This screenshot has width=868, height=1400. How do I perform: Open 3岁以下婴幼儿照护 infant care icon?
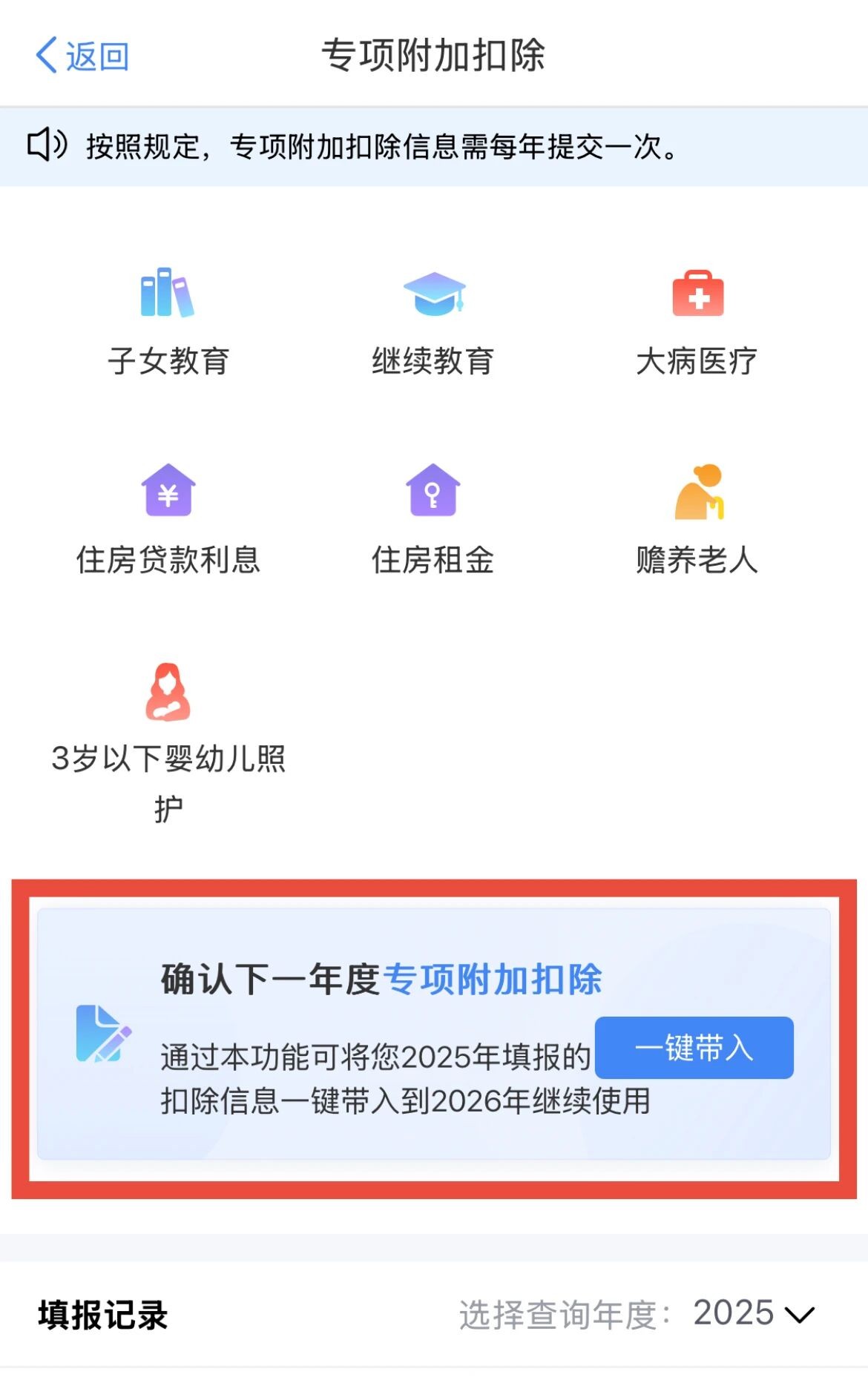point(169,695)
